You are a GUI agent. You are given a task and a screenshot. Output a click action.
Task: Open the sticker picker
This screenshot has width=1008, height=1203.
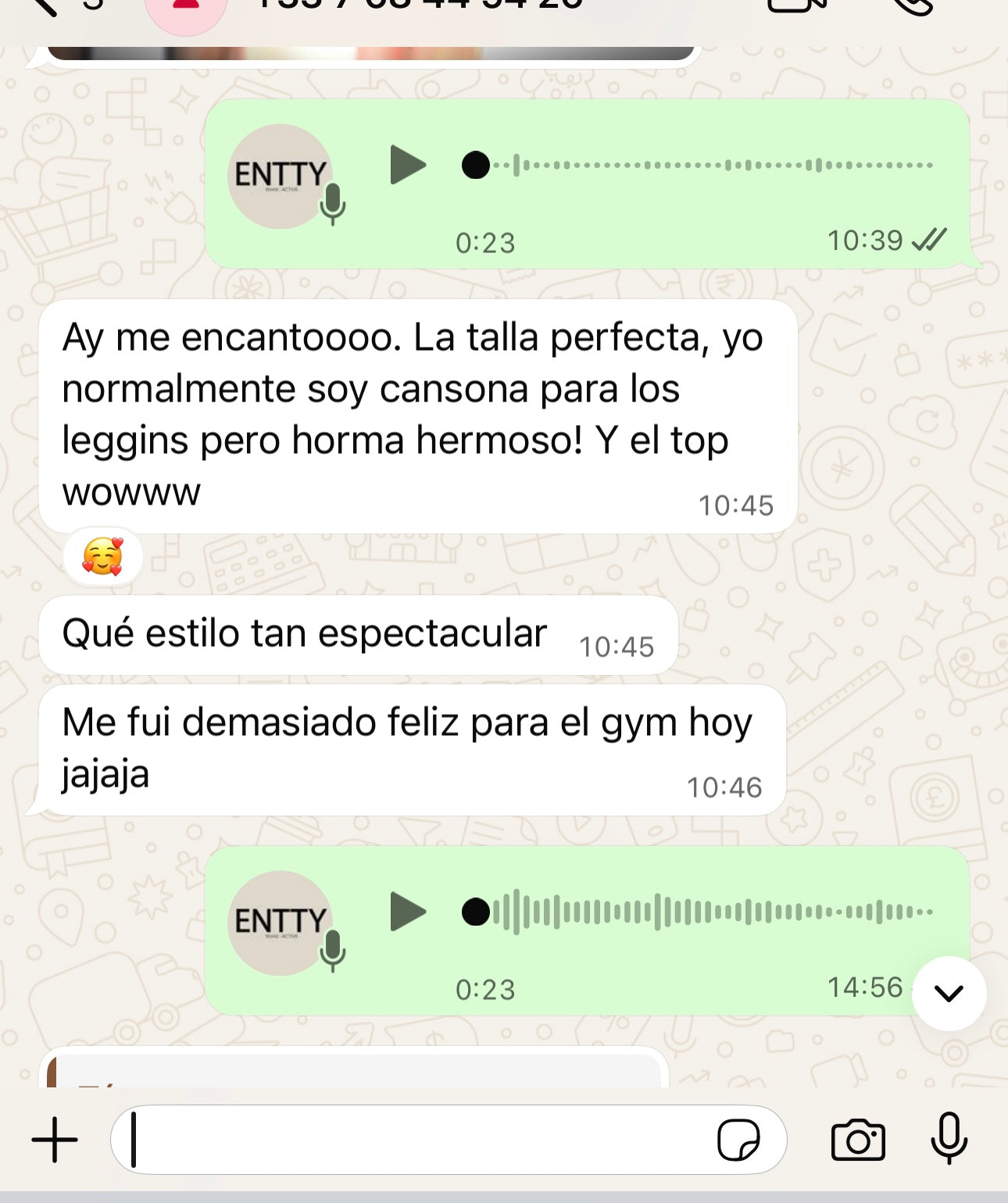pyautogui.click(x=738, y=1140)
